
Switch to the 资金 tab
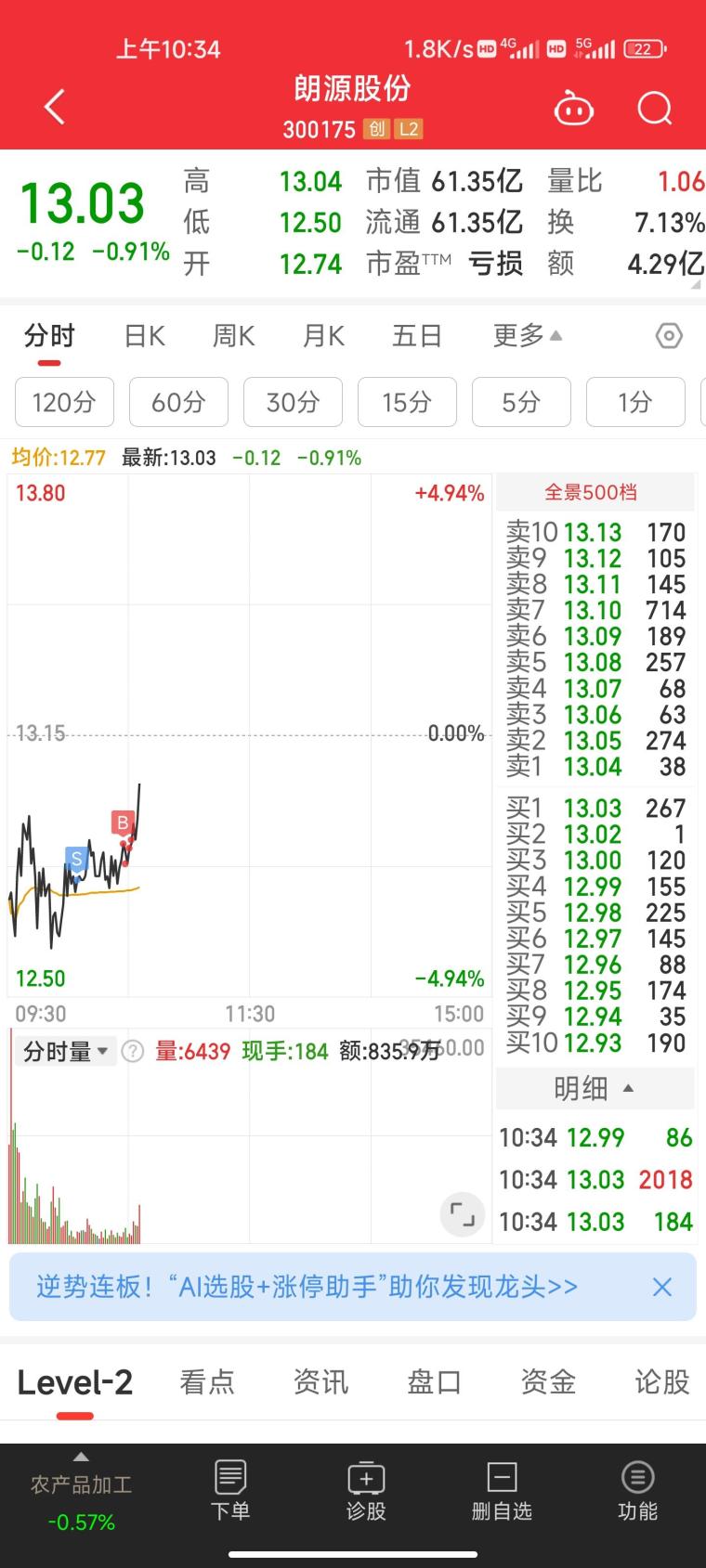click(548, 1381)
